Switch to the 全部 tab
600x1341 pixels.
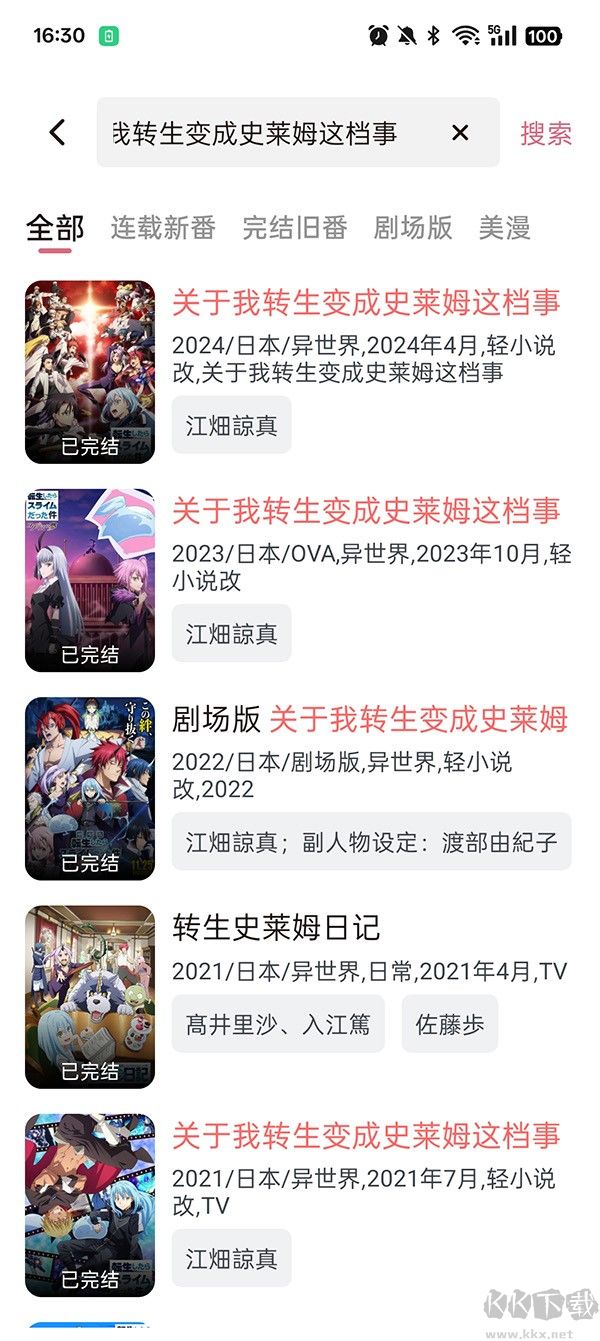(x=55, y=228)
